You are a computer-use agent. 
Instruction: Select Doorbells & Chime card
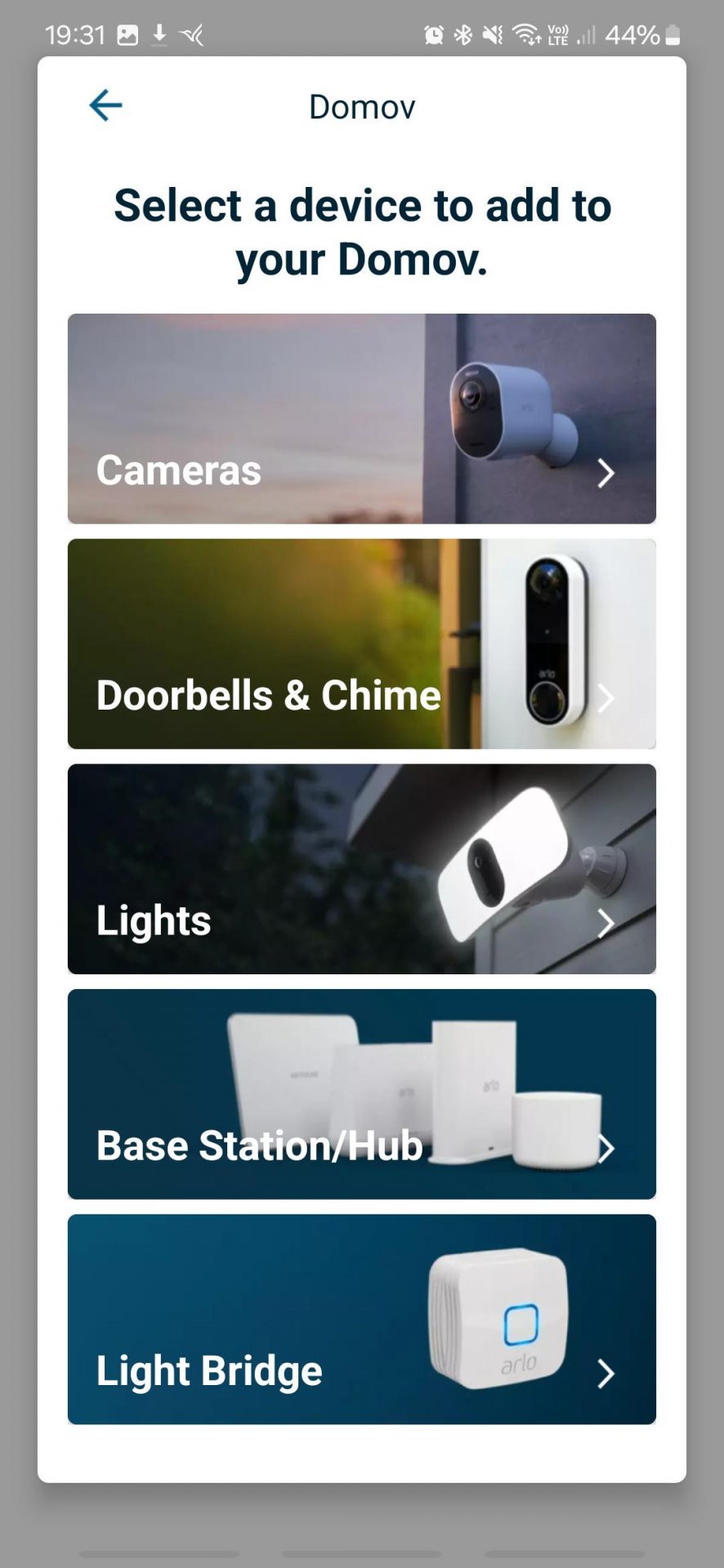click(x=361, y=644)
